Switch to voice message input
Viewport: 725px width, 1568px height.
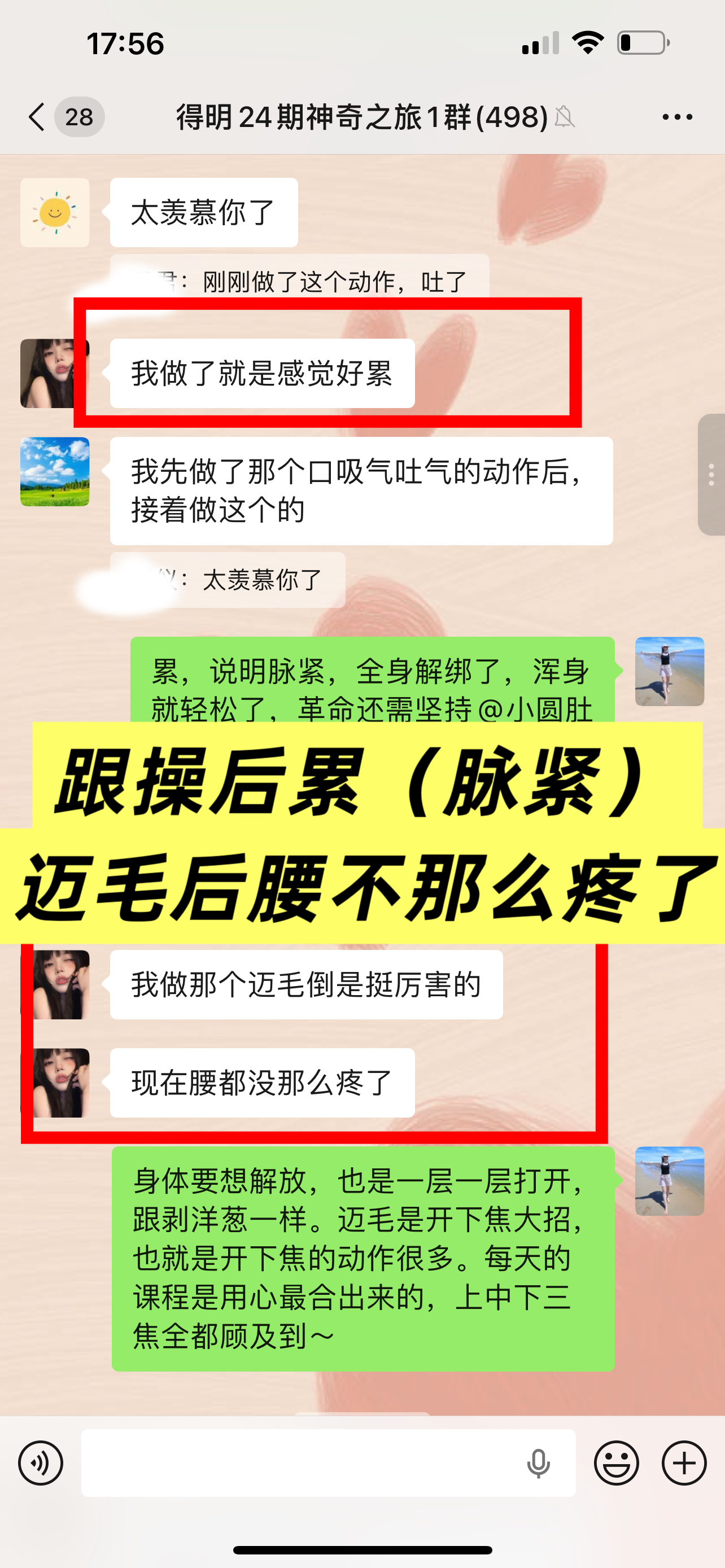[41, 1462]
